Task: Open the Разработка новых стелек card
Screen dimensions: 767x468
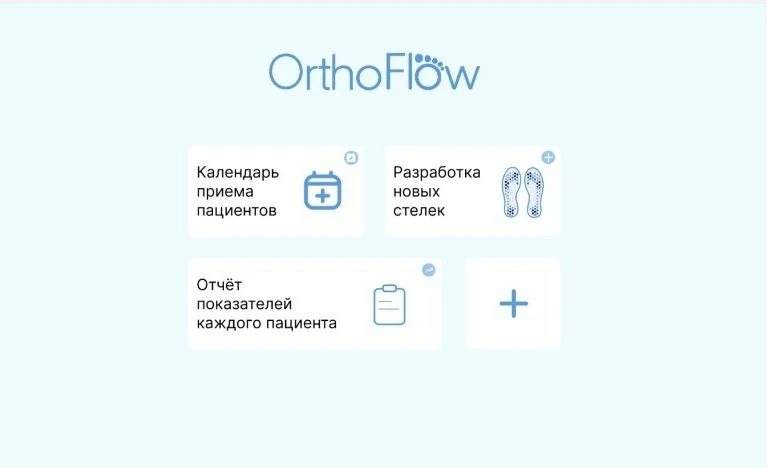Action: pyautogui.click(x=471, y=191)
